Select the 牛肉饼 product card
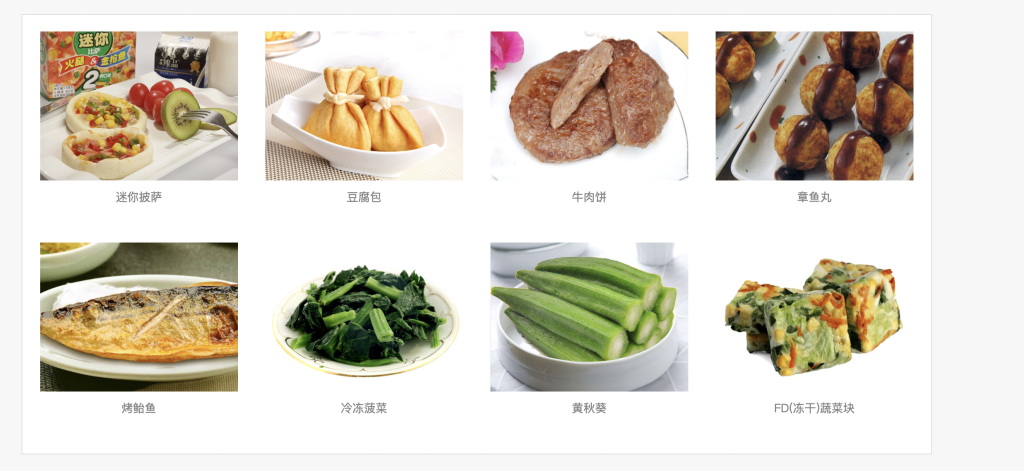 click(x=589, y=106)
